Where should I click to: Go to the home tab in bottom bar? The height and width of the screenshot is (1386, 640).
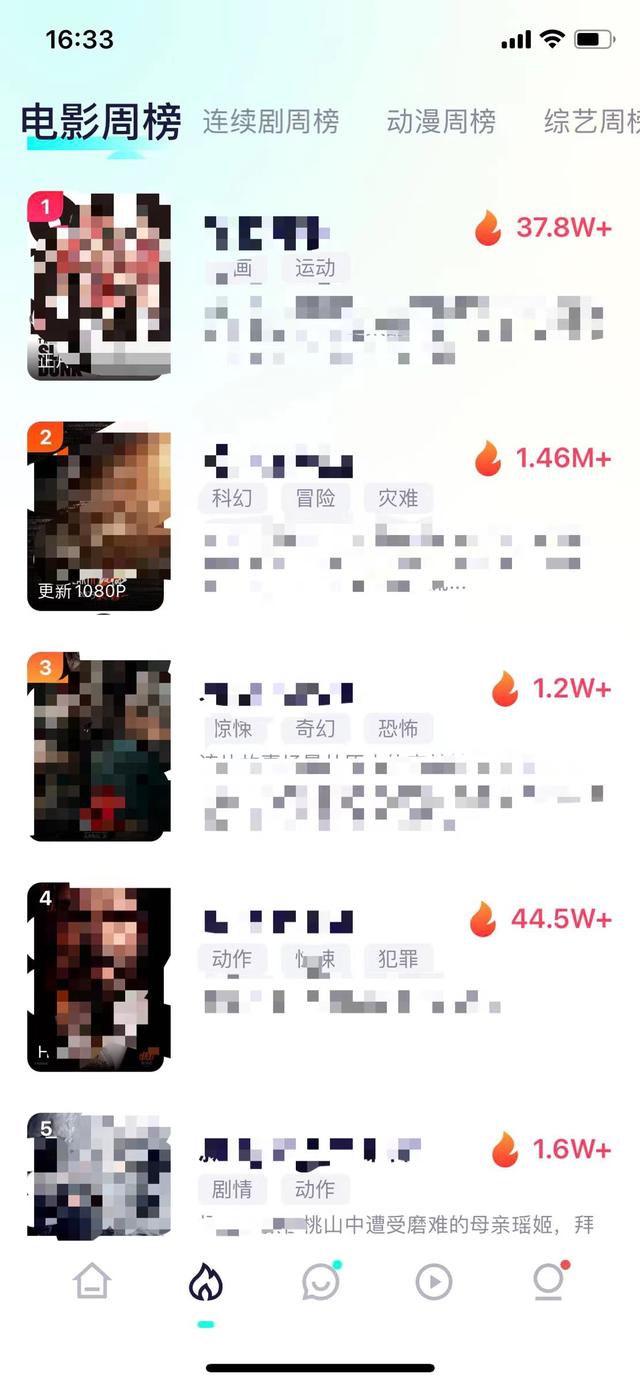click(x=92, y=1282)
